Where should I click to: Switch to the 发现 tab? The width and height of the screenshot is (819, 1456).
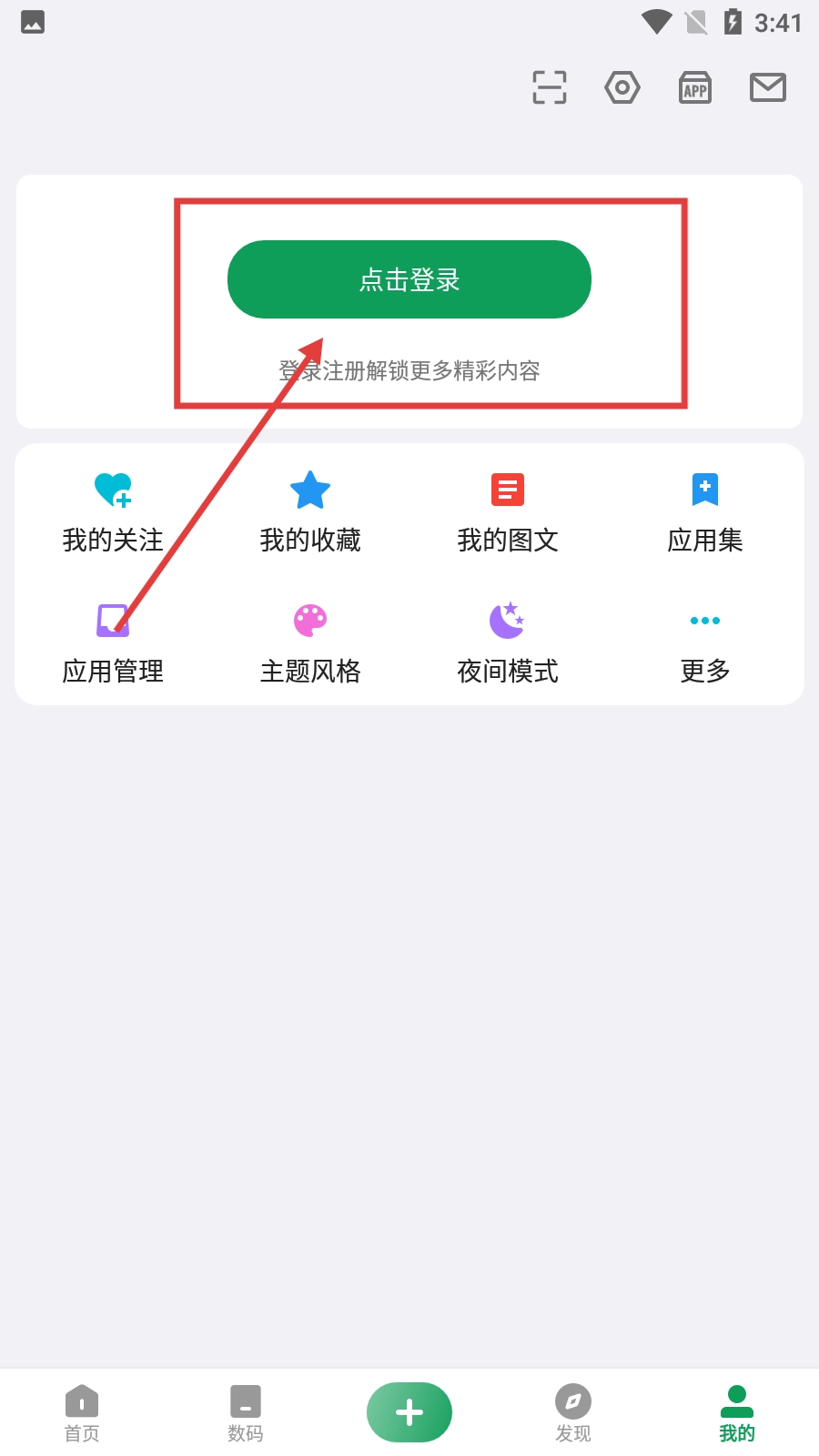click(x=573, y=1413)
